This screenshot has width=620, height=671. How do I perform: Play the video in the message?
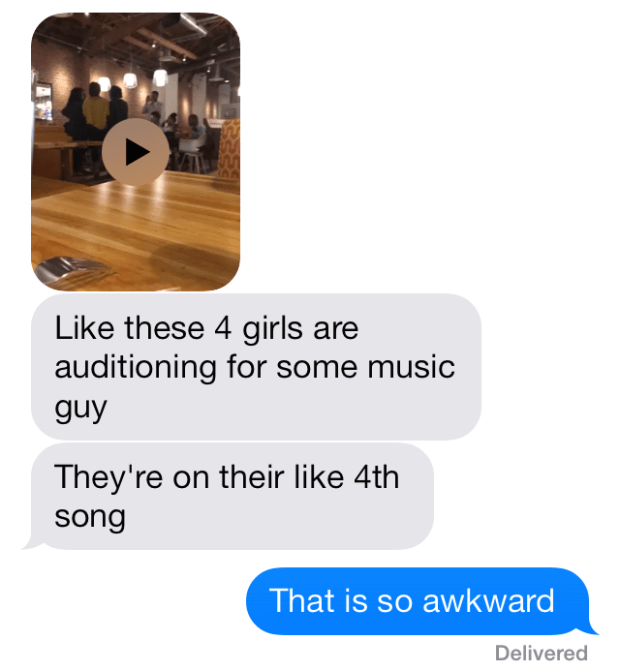click(x=136, y=151)
